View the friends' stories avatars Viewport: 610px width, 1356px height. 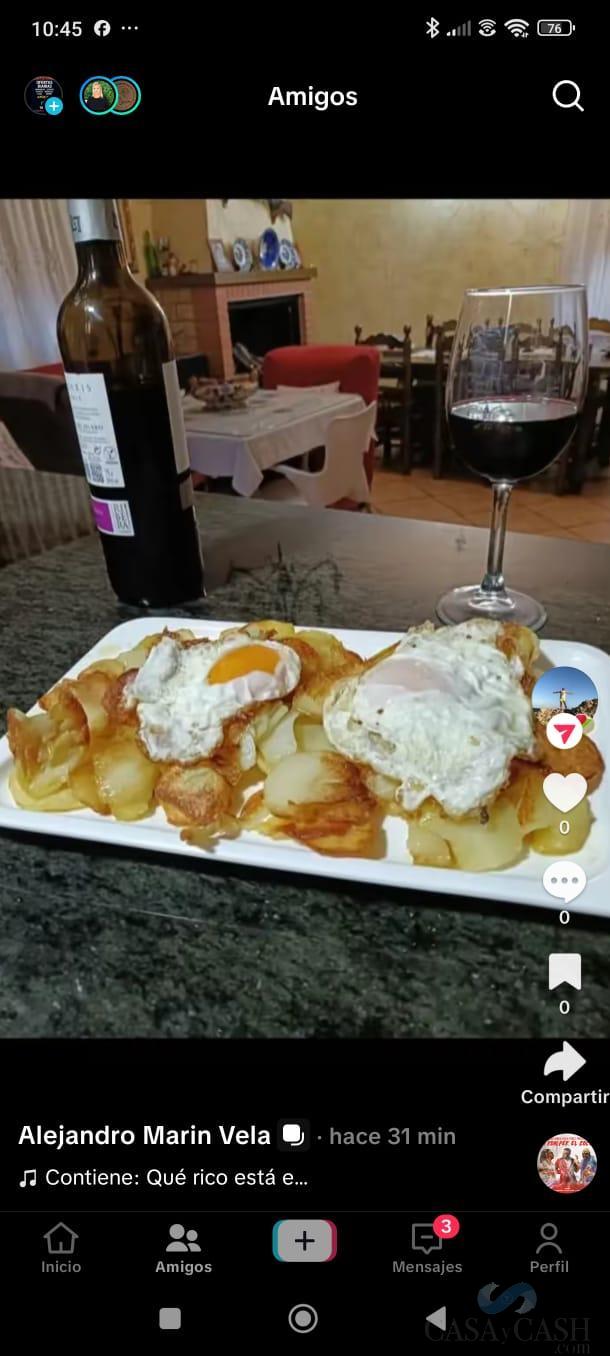pyautogui.click(x=110, y=96)
